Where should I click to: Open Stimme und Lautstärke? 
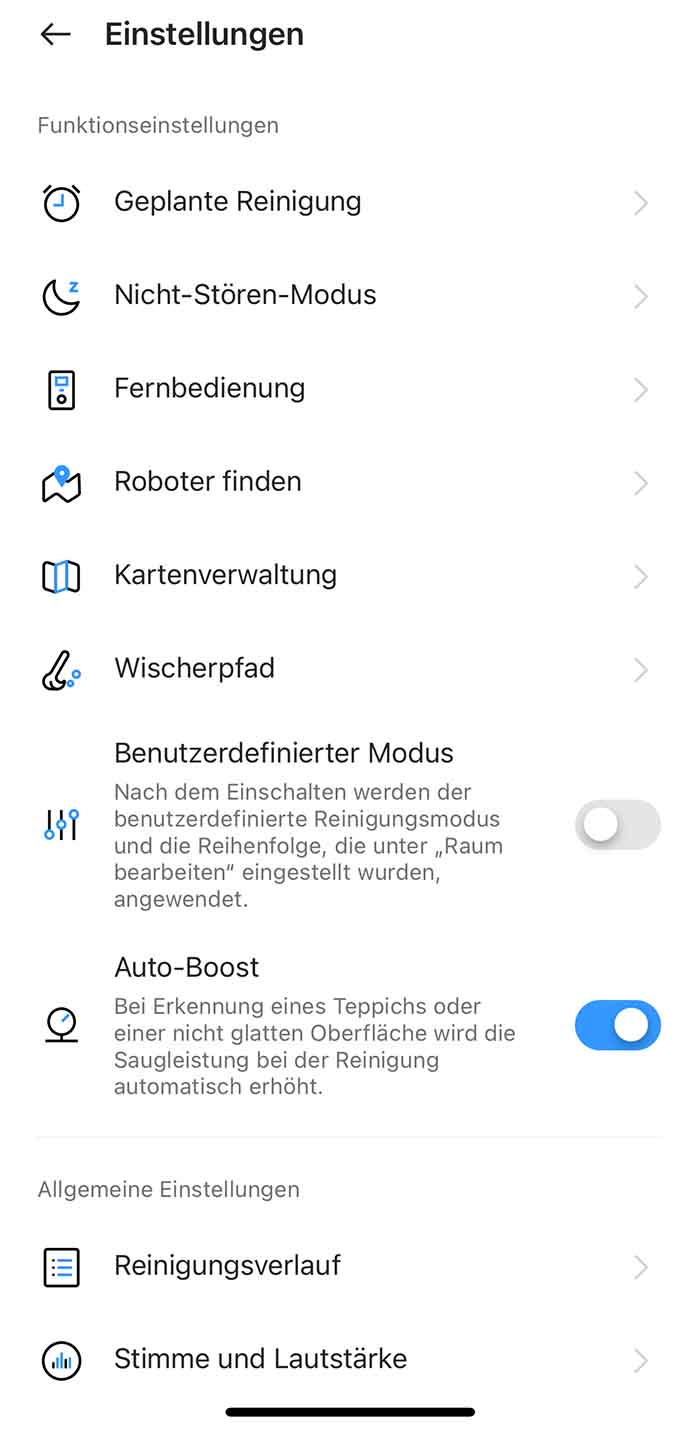[260, 1359]
